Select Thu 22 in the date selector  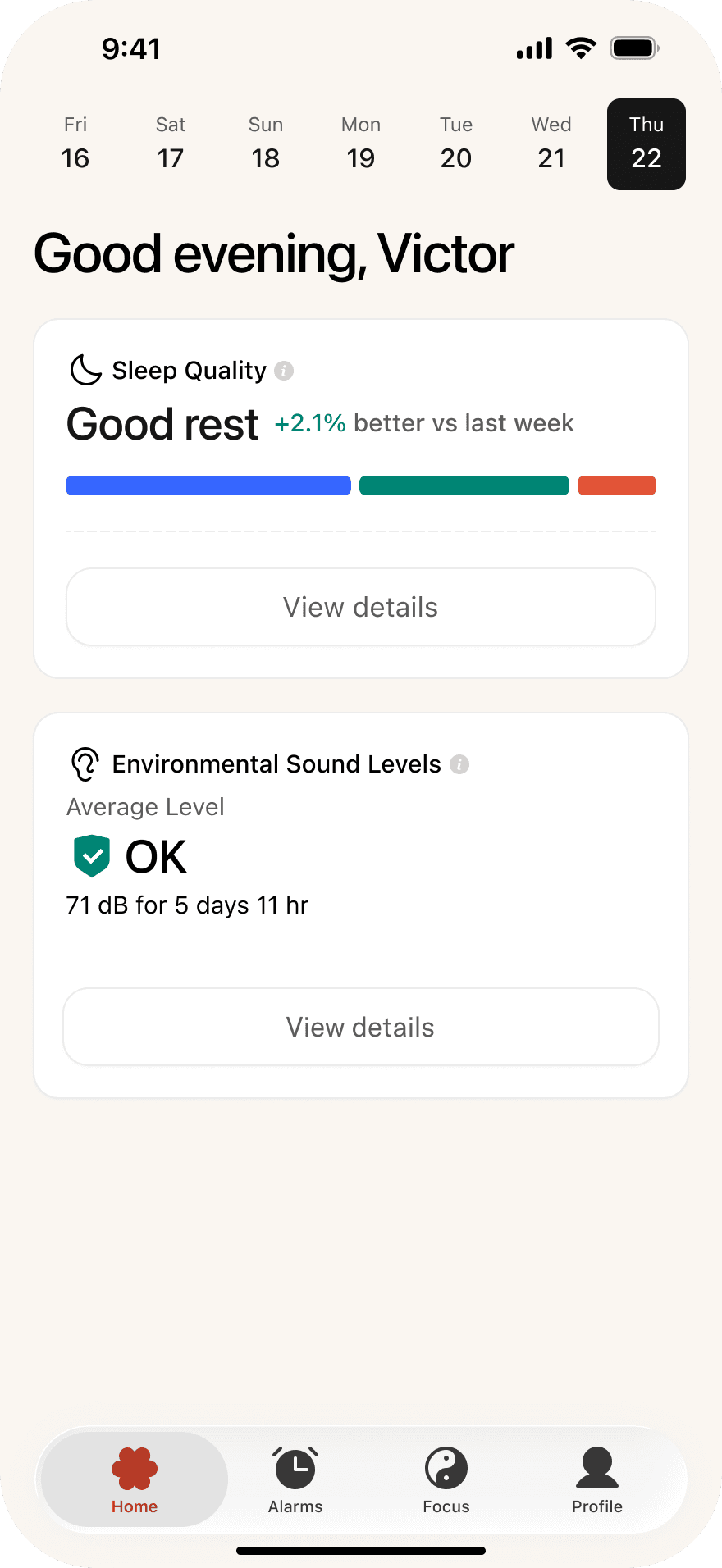click(646, 144)
